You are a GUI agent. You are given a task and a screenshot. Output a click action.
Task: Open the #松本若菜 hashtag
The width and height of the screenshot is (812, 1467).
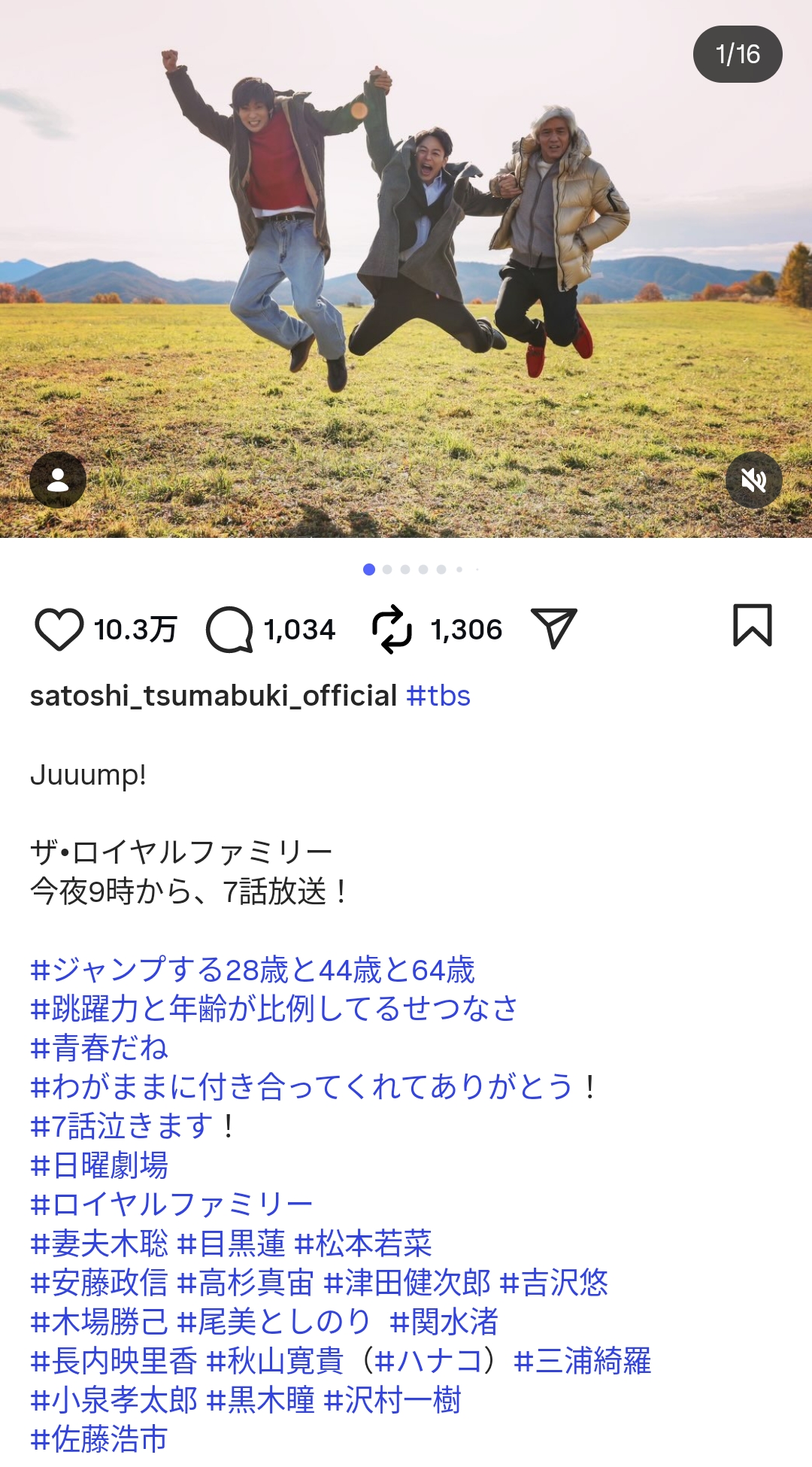click(363, 1243)
